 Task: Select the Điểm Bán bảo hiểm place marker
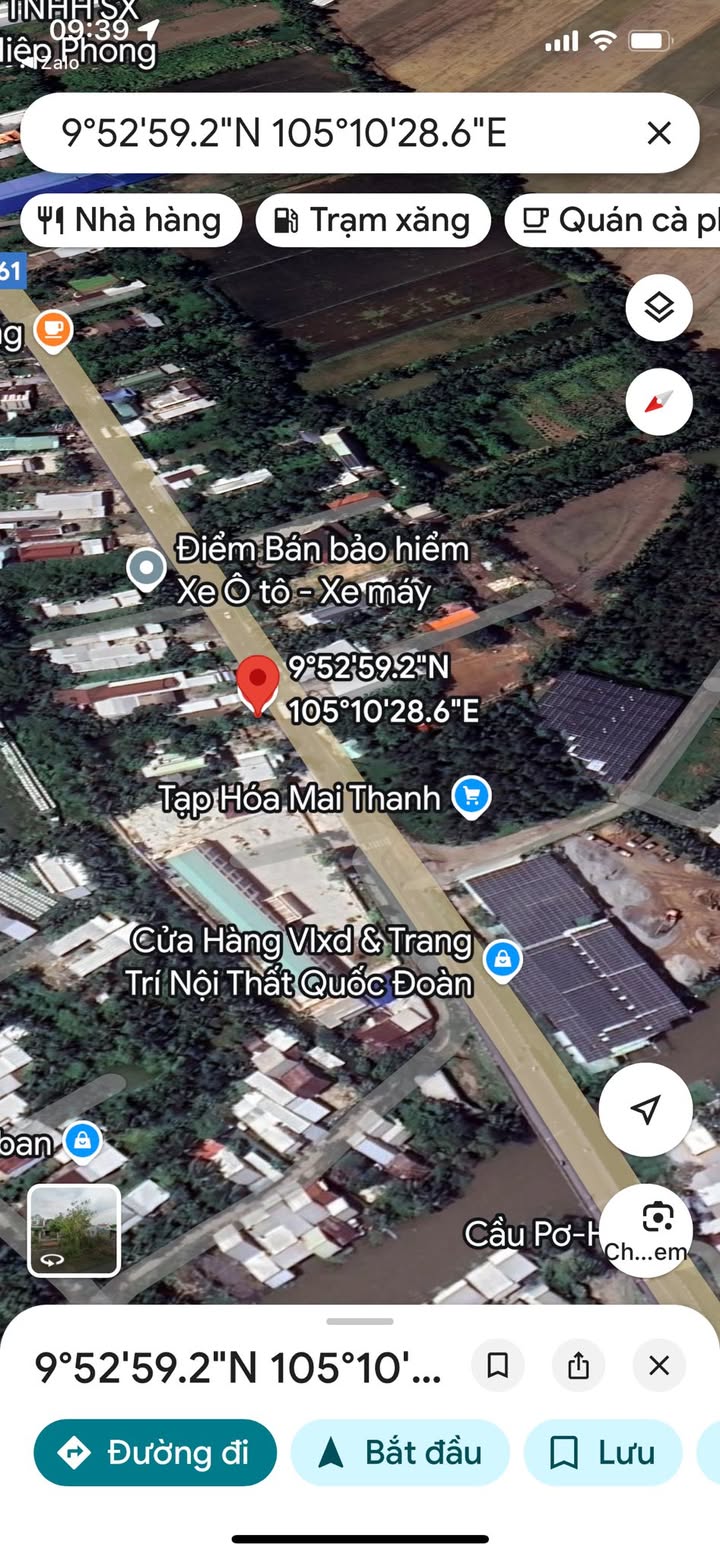[148, 569]
